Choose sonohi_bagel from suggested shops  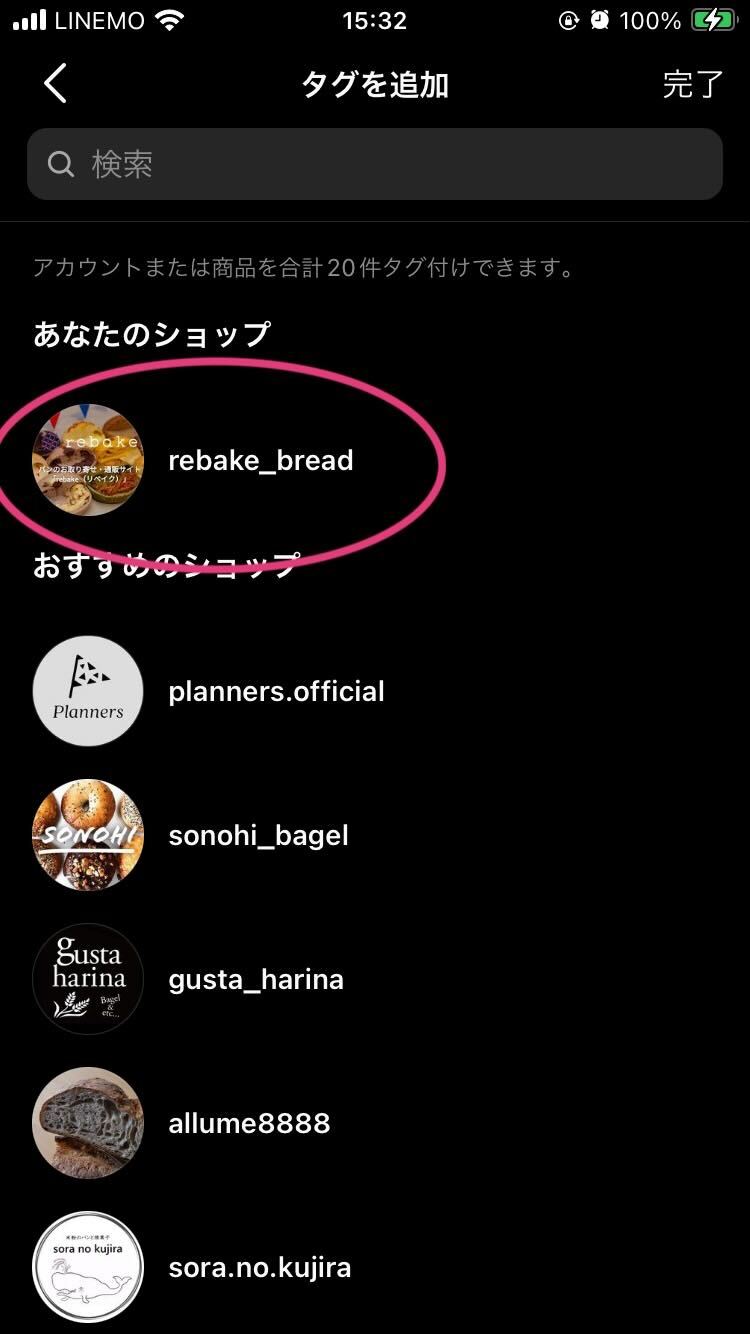(258, 836)
